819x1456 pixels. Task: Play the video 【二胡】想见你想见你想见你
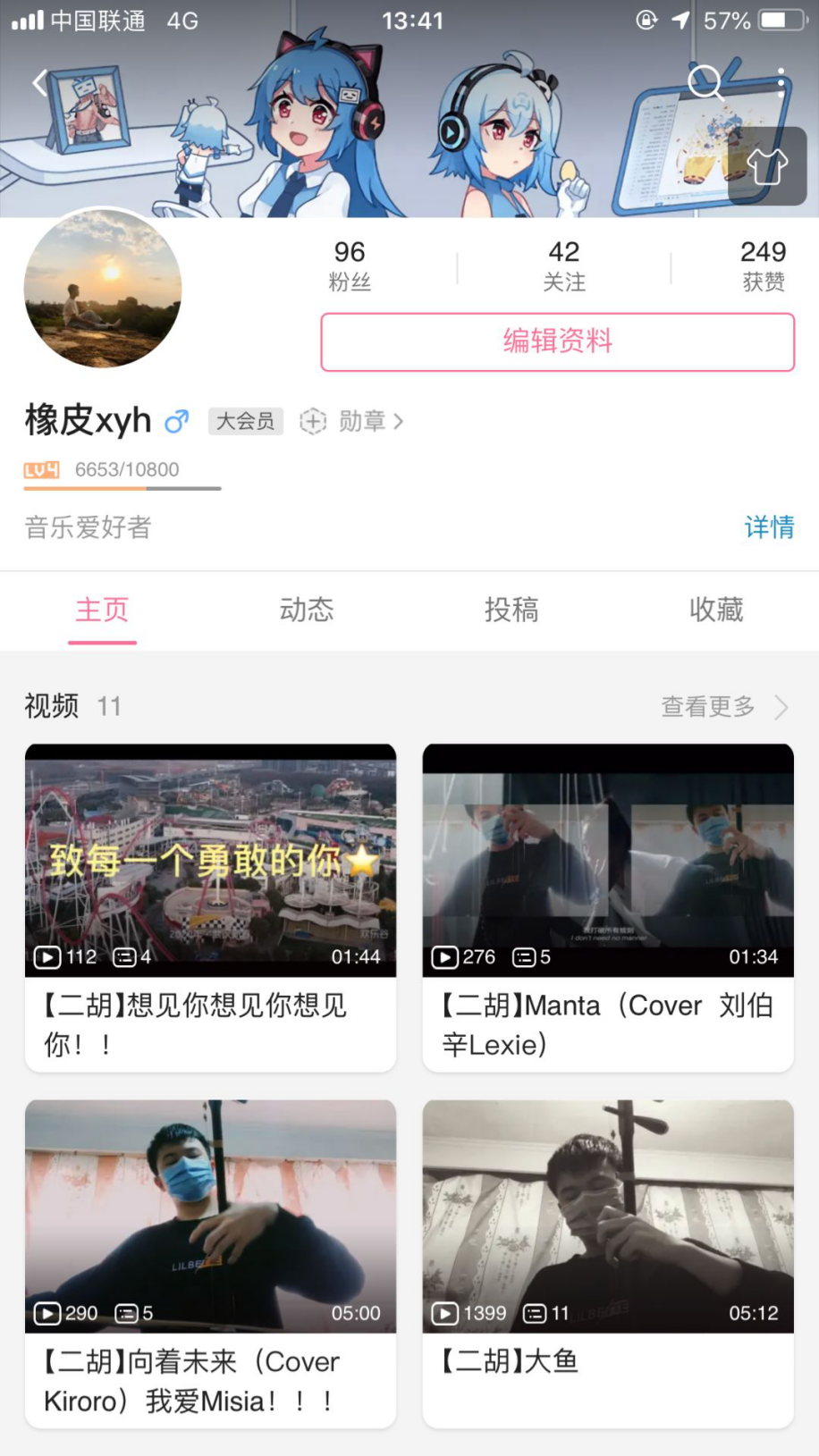[210, 906]
